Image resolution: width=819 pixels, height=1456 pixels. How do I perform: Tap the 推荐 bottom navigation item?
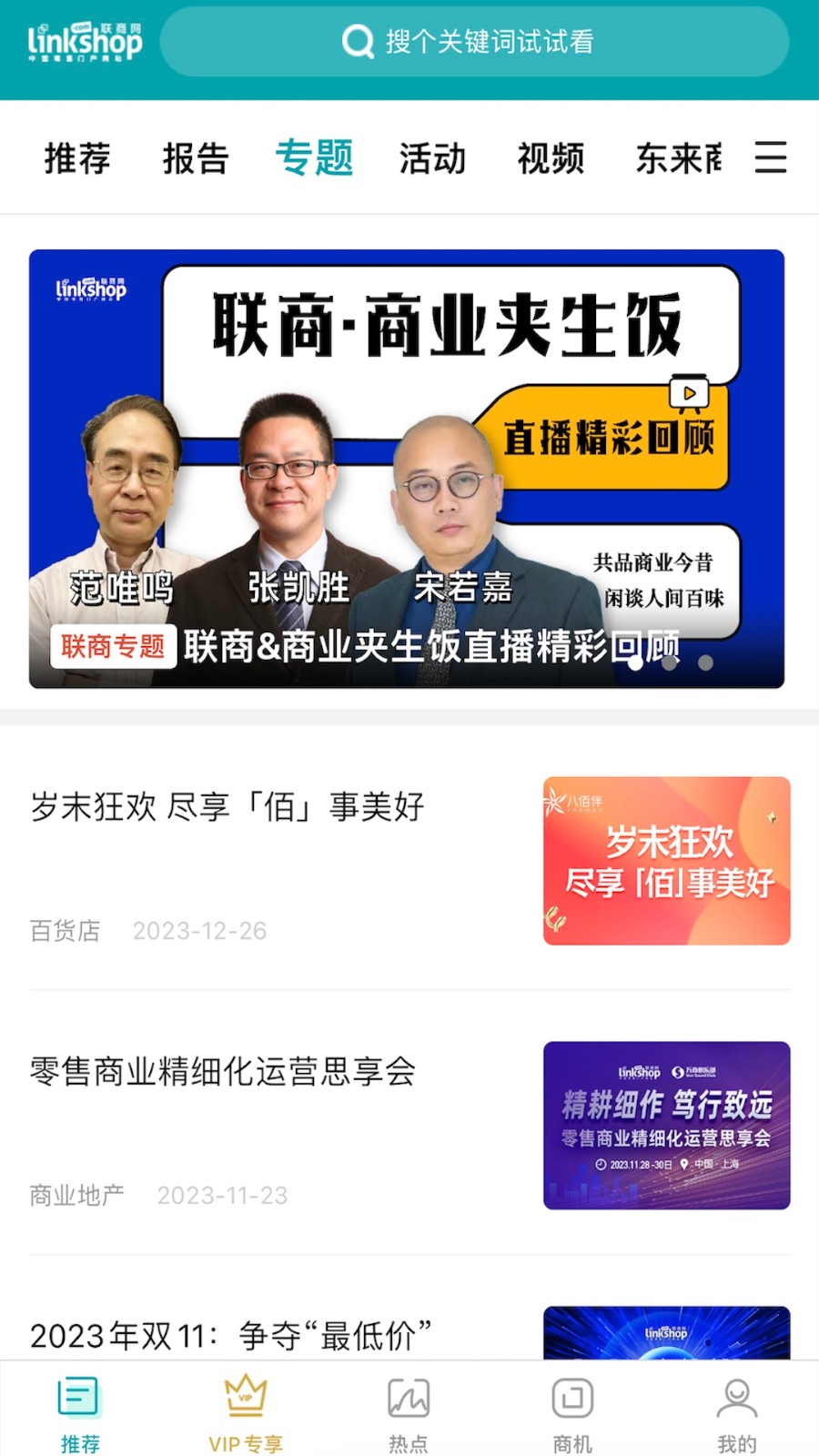coord(80,1413)
